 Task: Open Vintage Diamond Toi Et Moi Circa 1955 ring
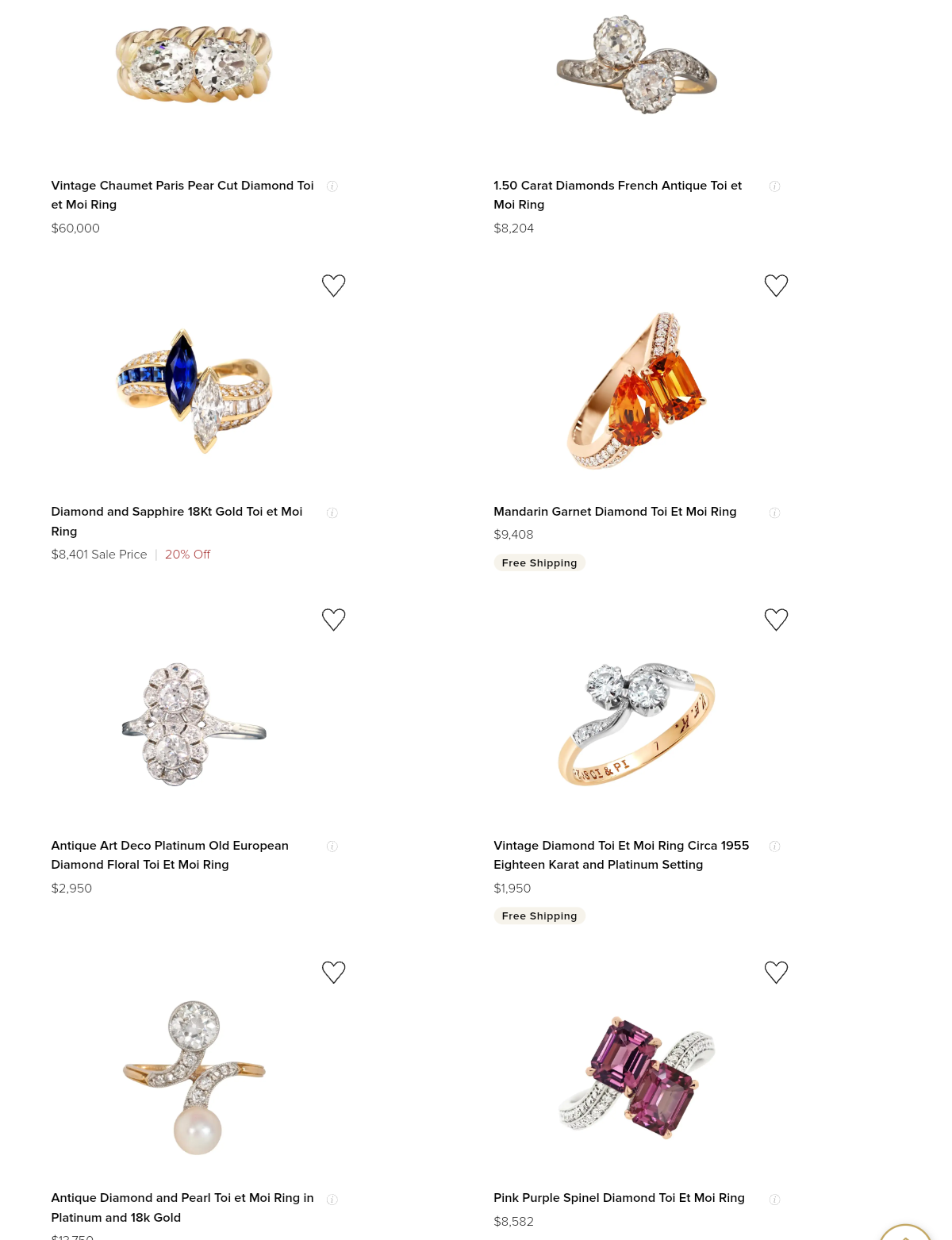click(620, 854)
